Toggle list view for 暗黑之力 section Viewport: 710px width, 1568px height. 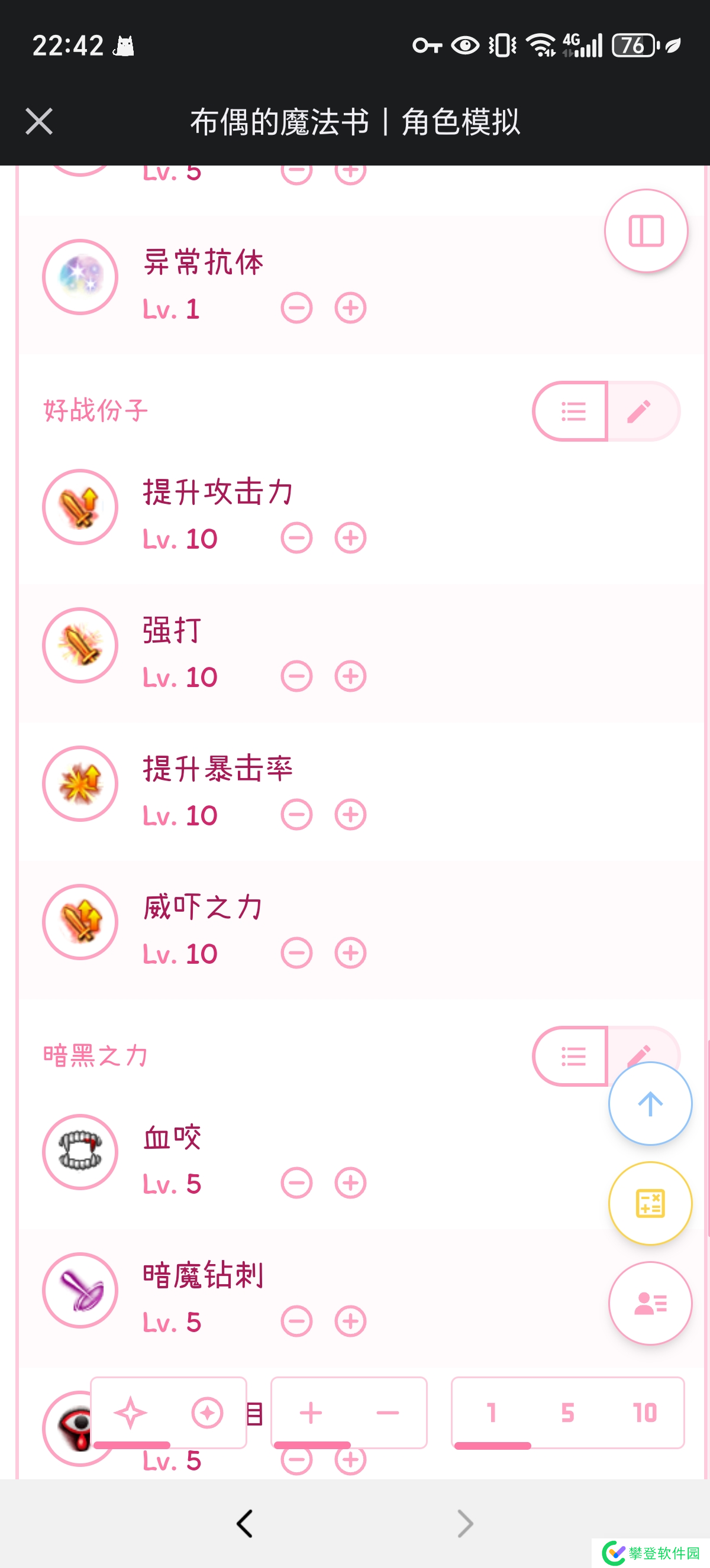coord(572,1056)
